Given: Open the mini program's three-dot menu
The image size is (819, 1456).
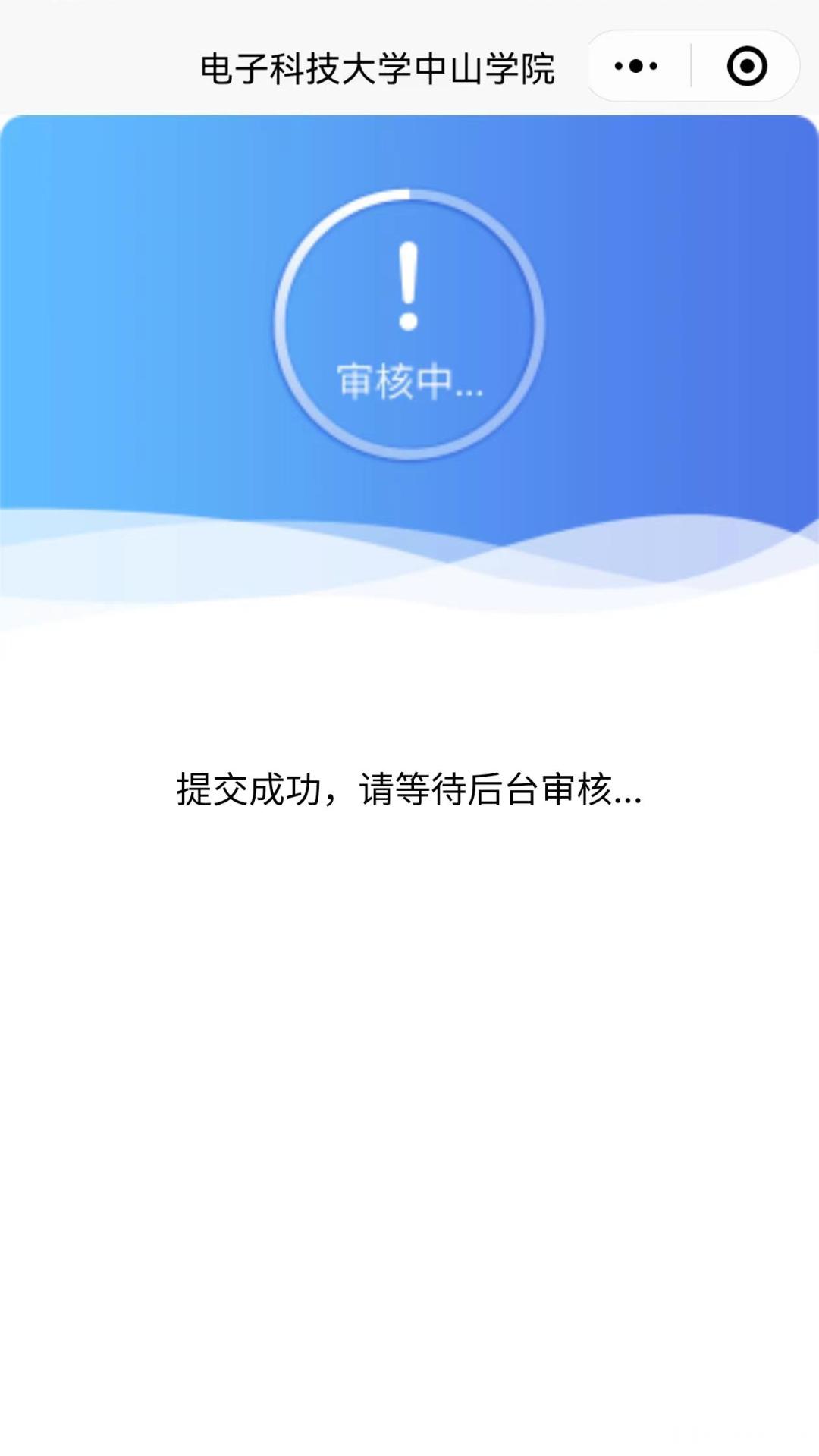Looking at the screenshot, I should (x=636, y=67).
